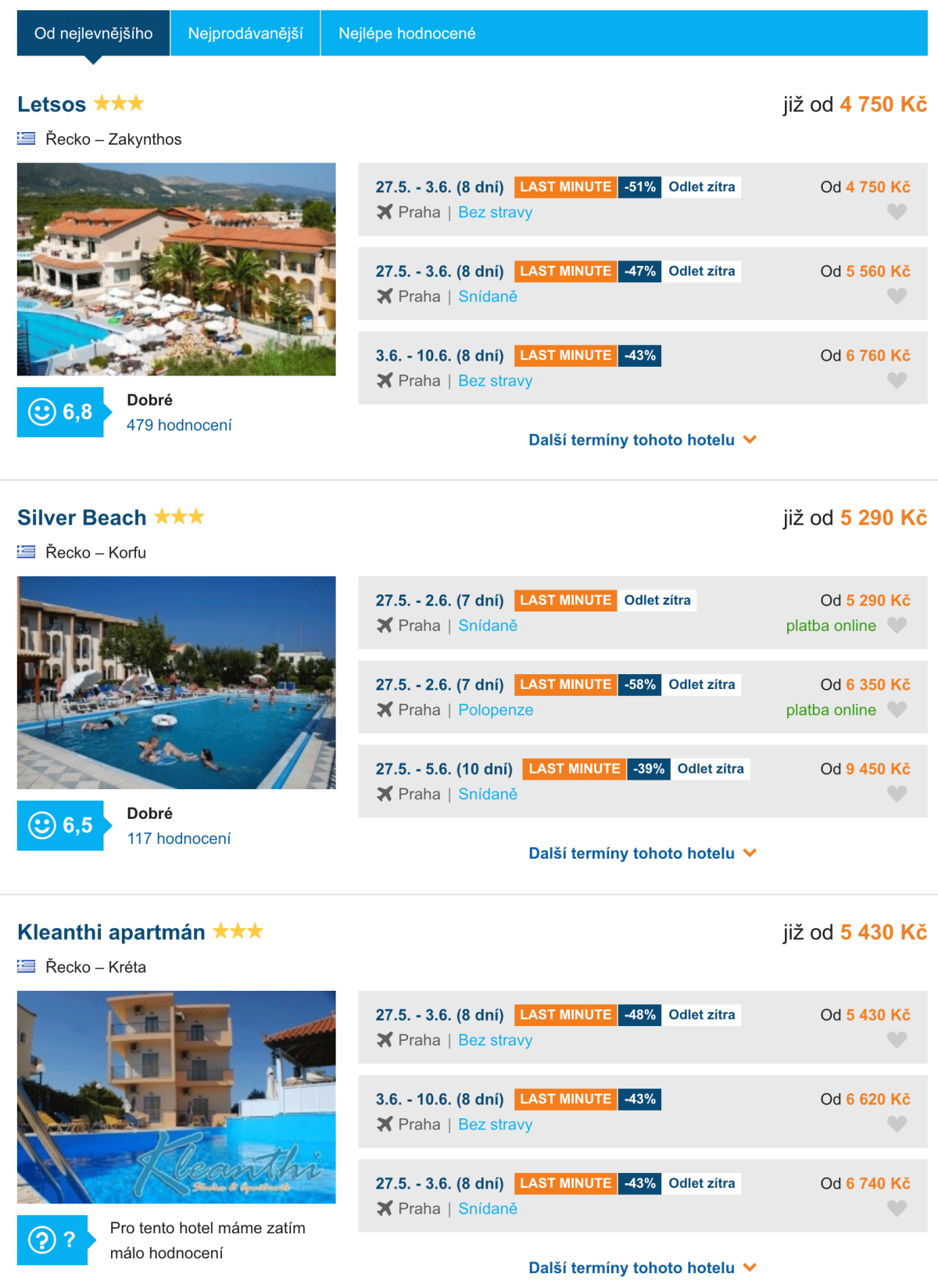Open the Kleanthi apartmán hotel title

[111, 932]
